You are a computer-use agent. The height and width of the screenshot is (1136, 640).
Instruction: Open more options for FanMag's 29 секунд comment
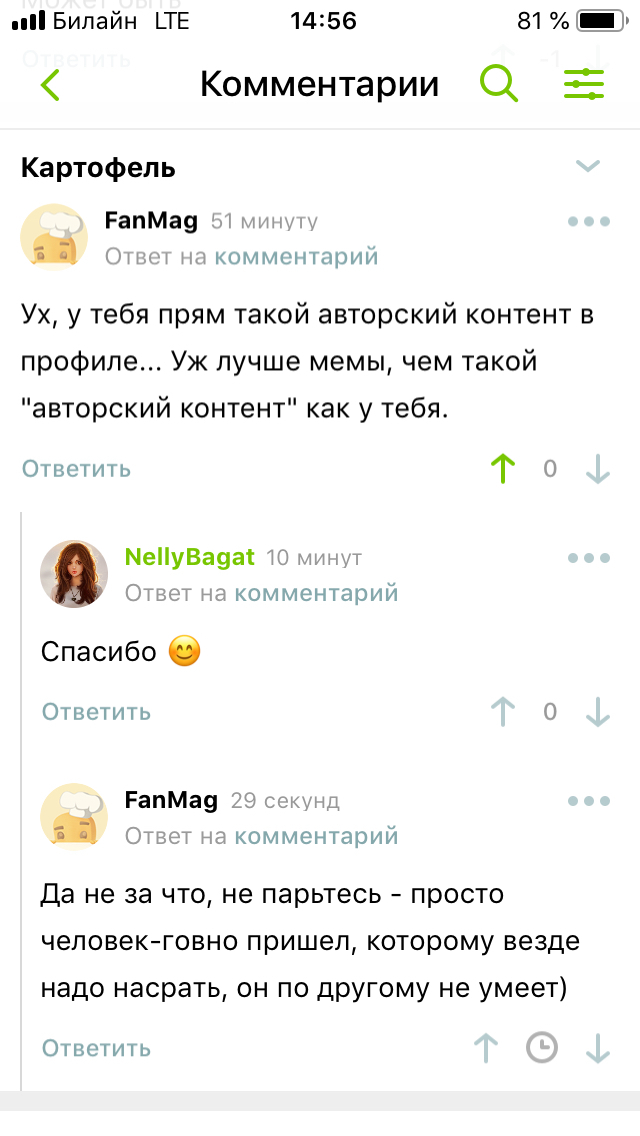(x=588, y=801)
